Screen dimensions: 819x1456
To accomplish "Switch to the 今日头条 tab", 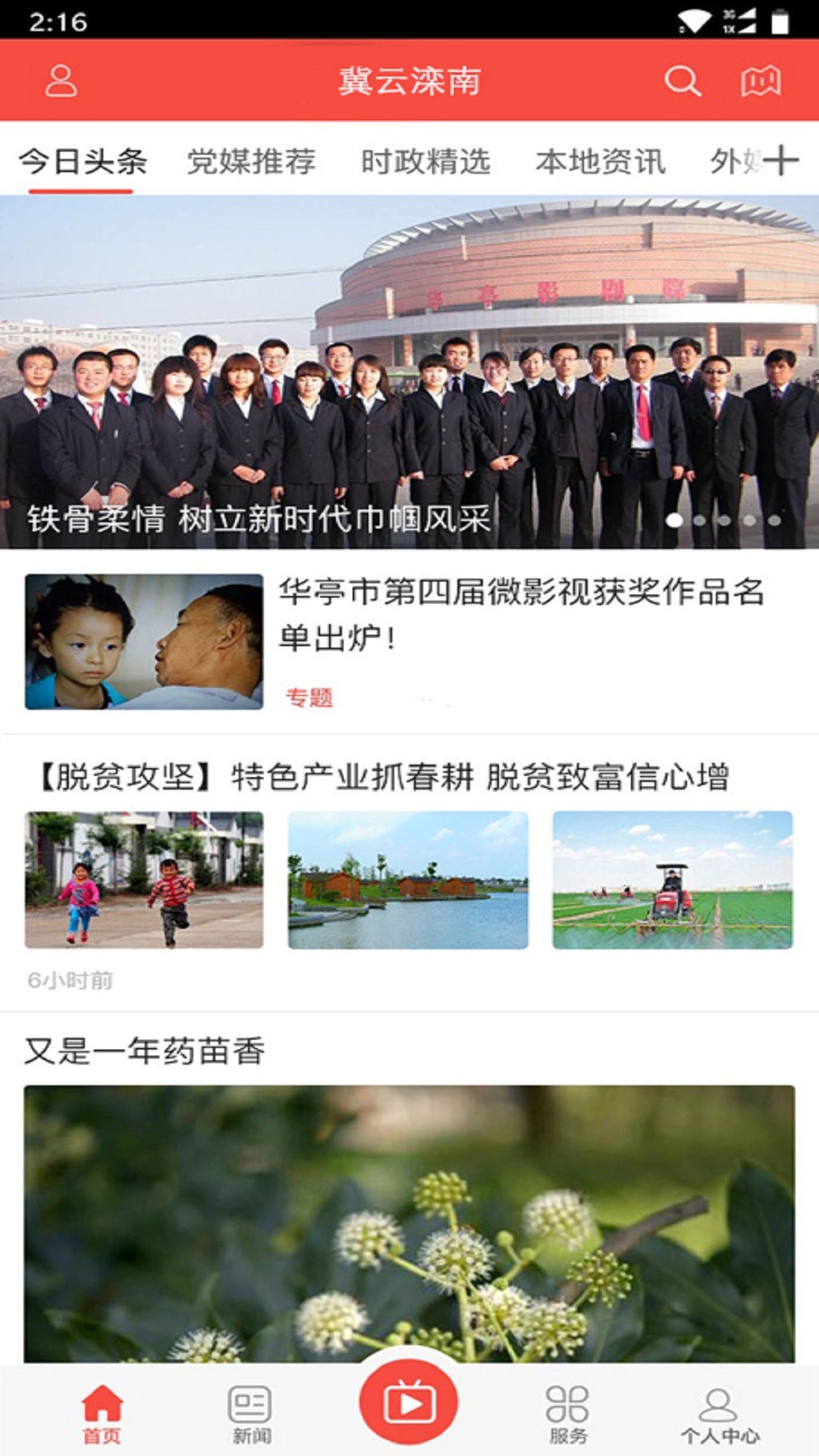I will [82, 162].
